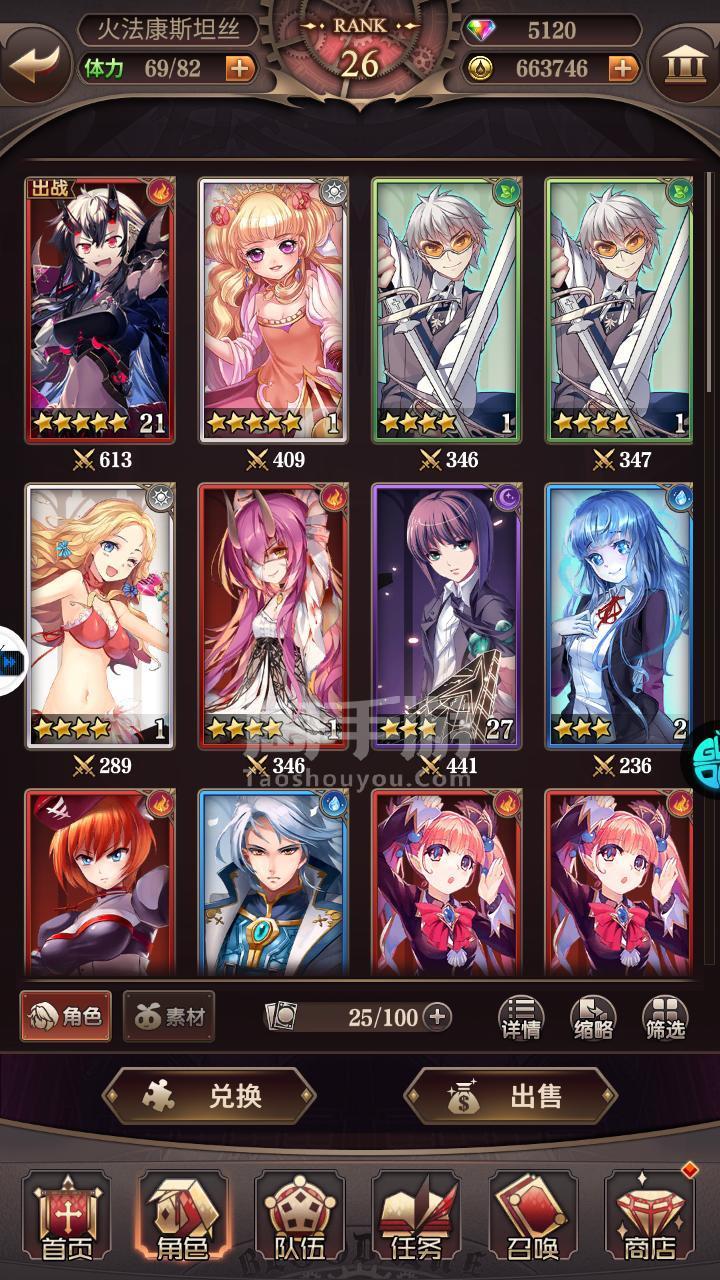Screen dimensions: 720x1280
Task: Toggle the 缩略 thumbnail view
Action: (593, 1018)
